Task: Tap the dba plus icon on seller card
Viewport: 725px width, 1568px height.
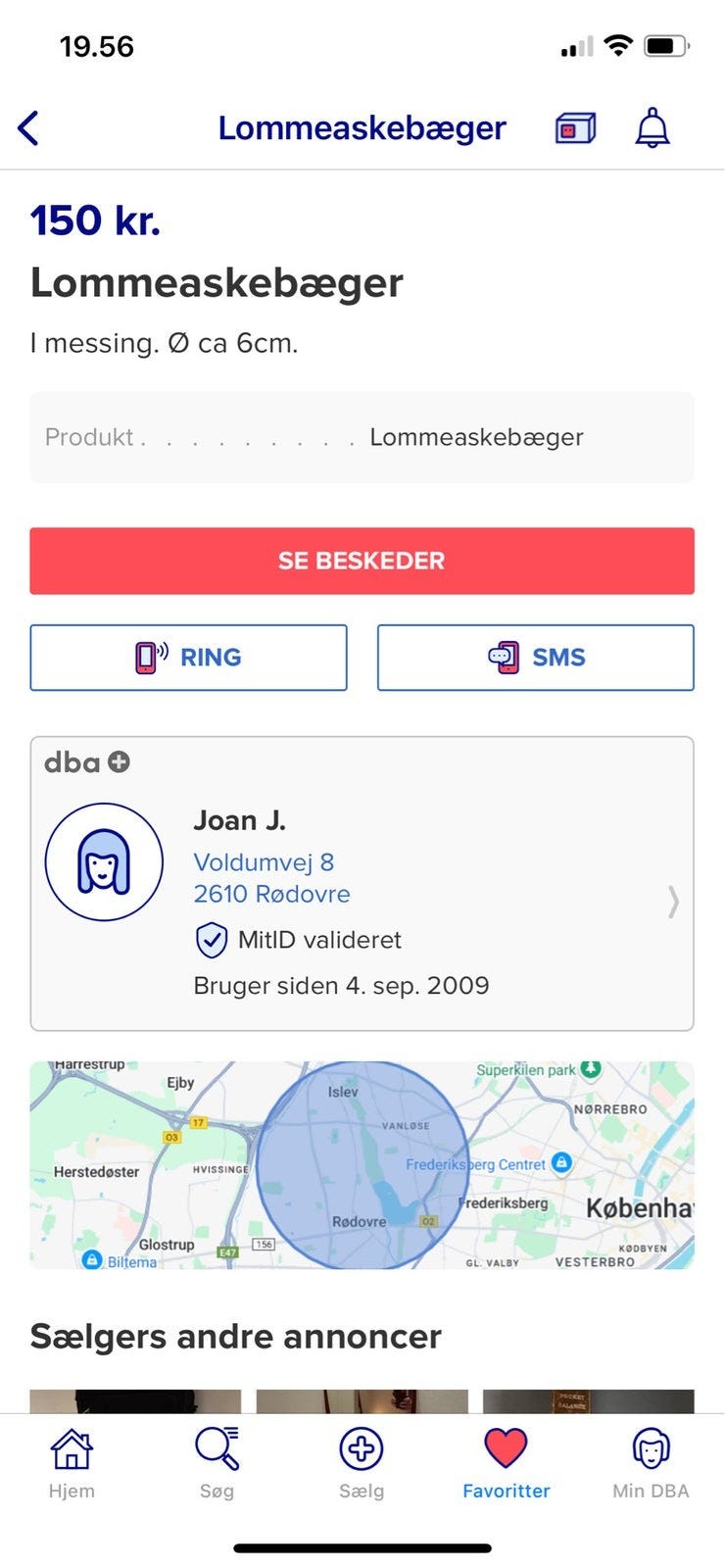Action: pyautogui.click(x=120, y=759)
